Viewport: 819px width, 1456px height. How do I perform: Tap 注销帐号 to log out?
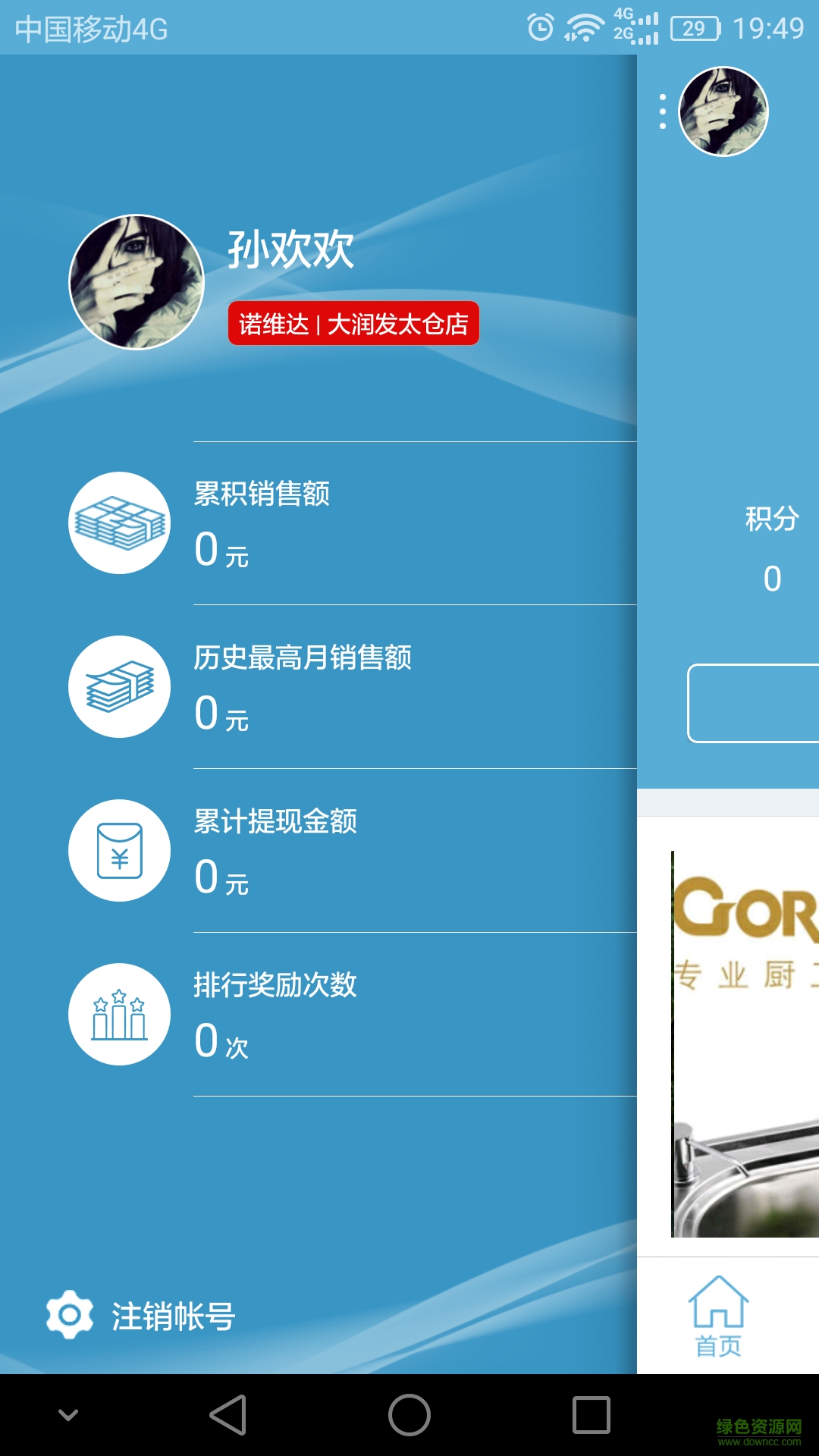(x=143, y=1316)
